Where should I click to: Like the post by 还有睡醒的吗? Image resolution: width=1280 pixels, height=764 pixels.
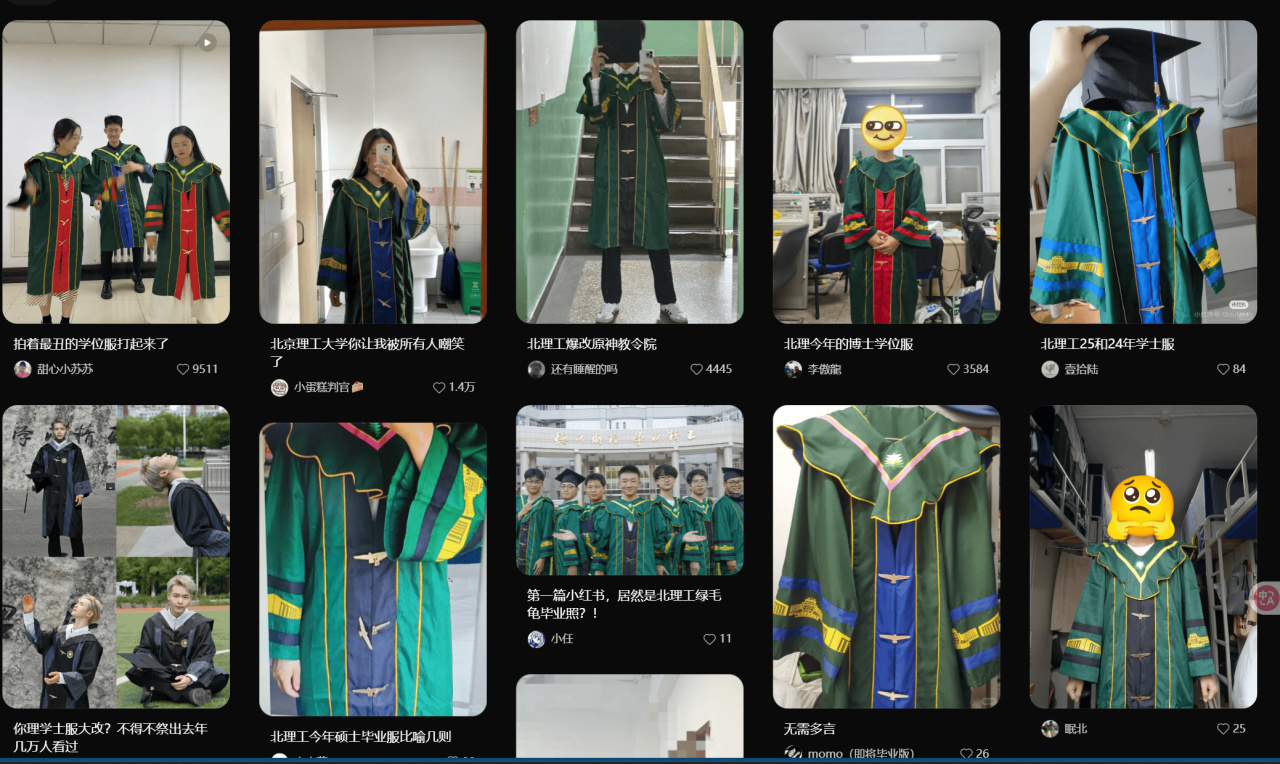[x=697, y=369]
